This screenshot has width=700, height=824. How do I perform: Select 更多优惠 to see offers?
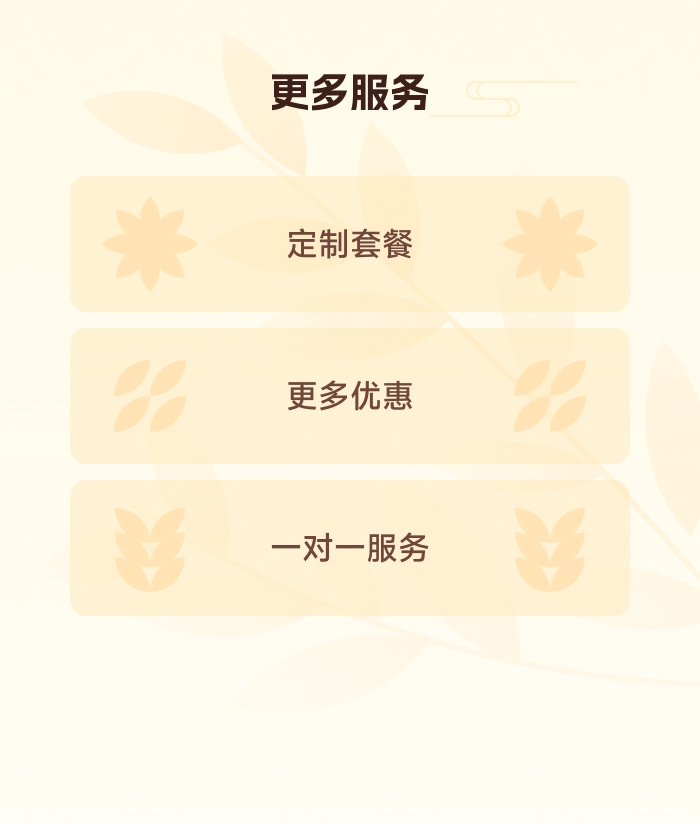[350, 396]
